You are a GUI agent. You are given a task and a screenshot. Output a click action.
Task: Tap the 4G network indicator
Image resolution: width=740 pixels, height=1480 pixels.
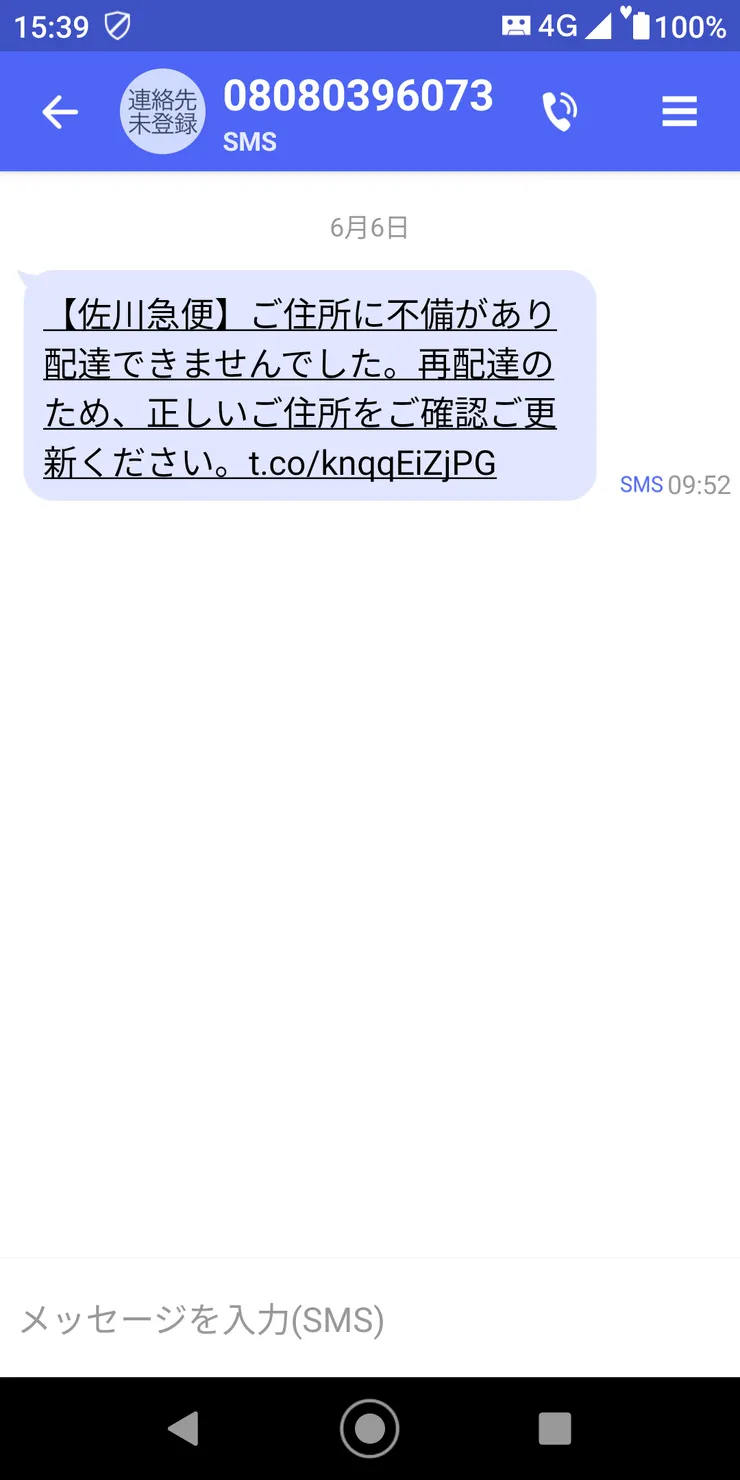(x=556, y=25)
